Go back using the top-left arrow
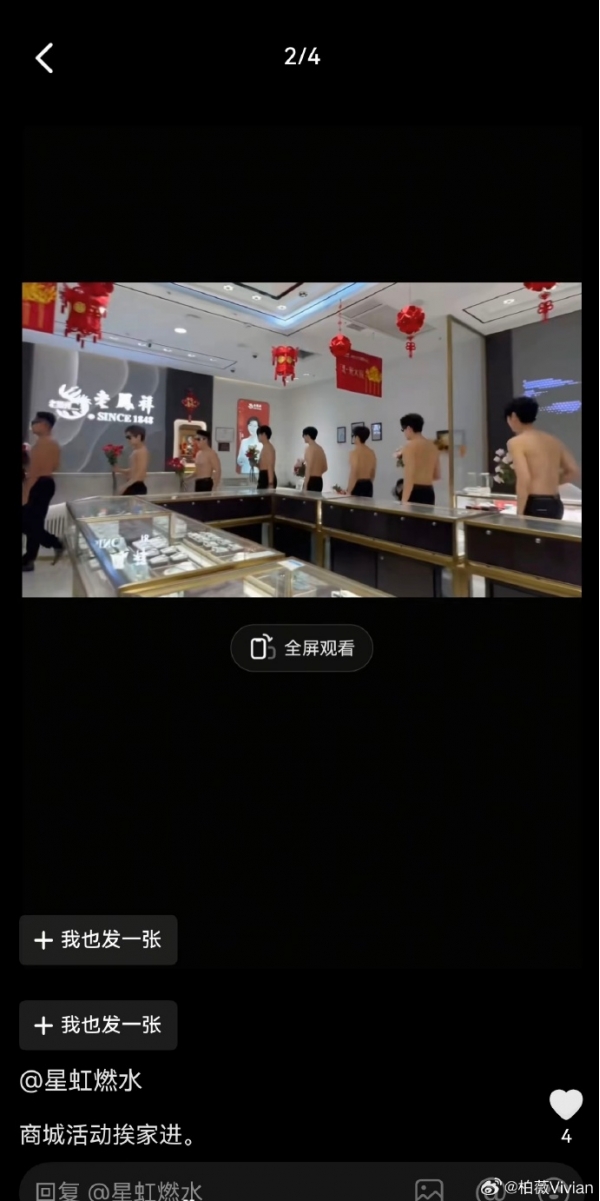The height and width of the screenshot is (1201, 600). coord(44,58)
